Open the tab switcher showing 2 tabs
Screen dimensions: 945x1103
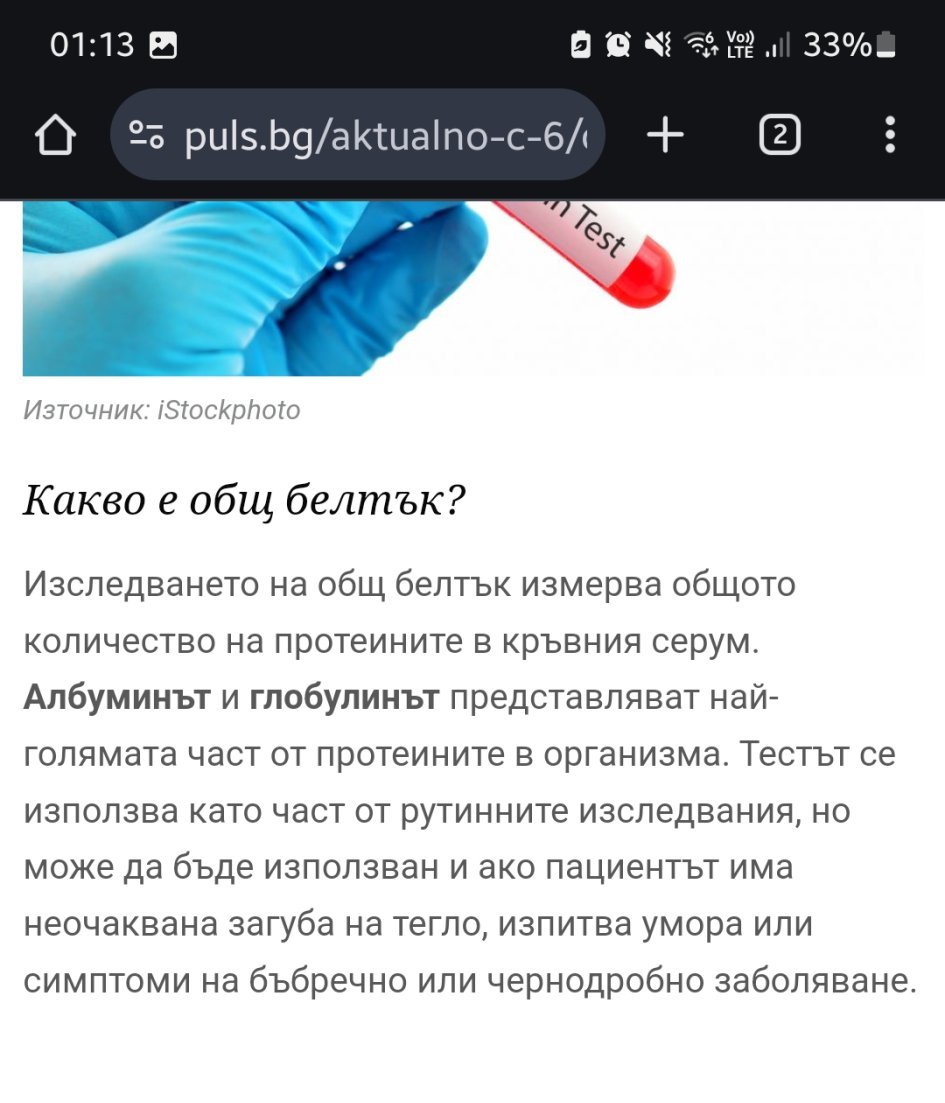pyautogui.click(x=780, y=135)
